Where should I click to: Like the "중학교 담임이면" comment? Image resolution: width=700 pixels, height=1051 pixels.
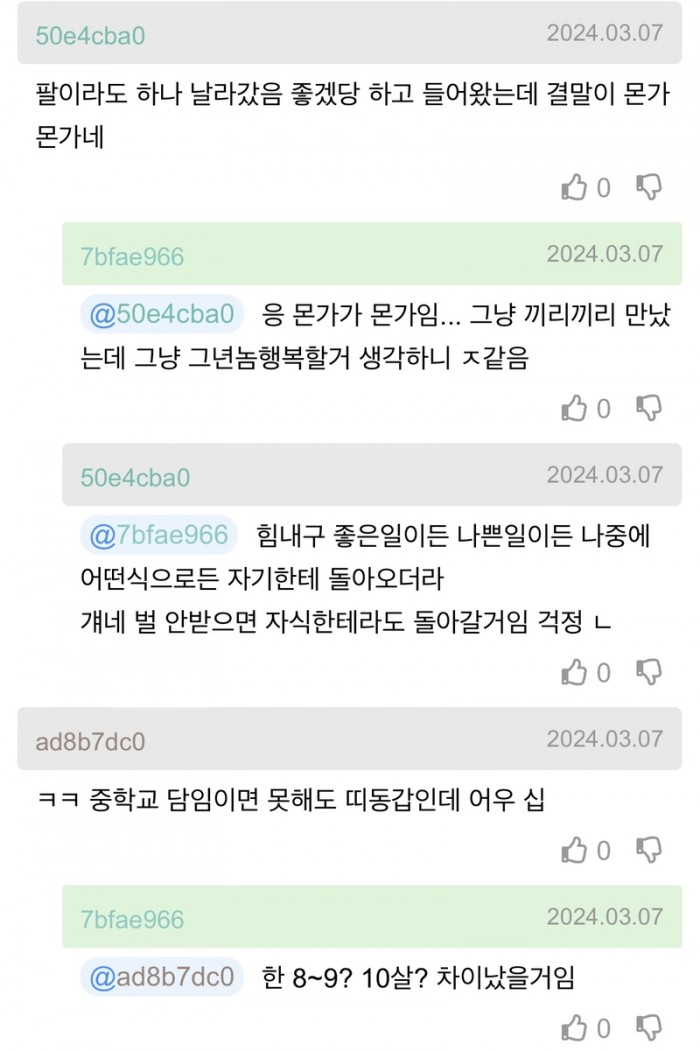coord(574,851)
